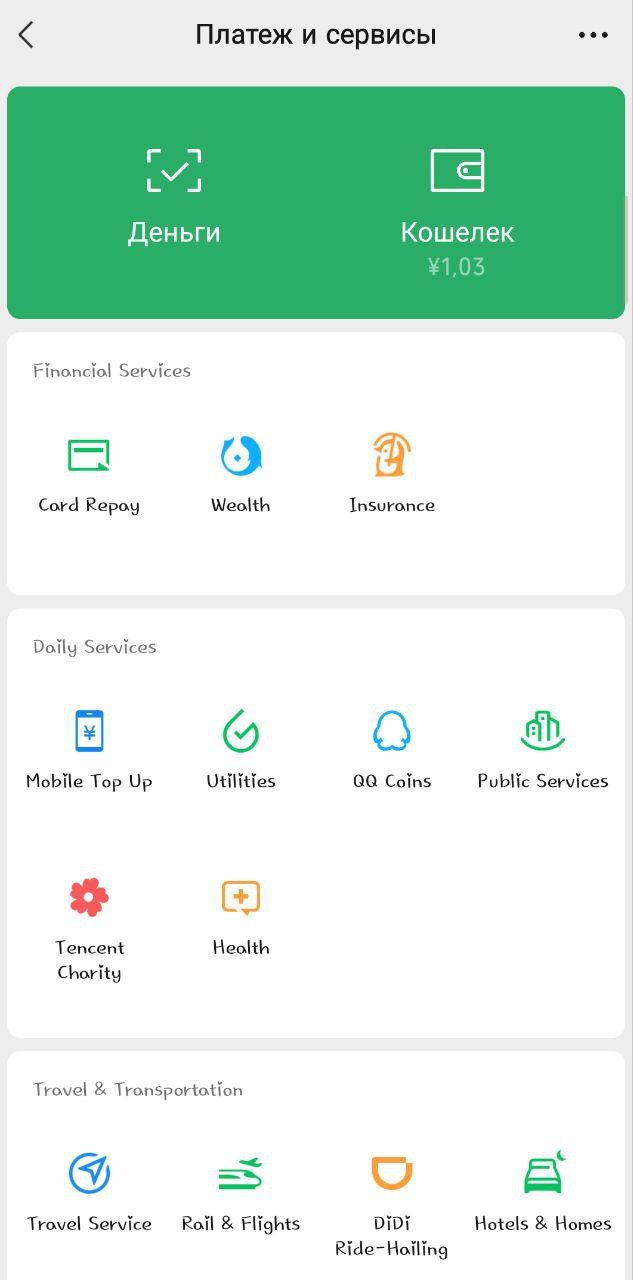The height and width of the screenshot is (1280, 633).
Task: Open the Wealth service
Action: (x=241, y=474)
